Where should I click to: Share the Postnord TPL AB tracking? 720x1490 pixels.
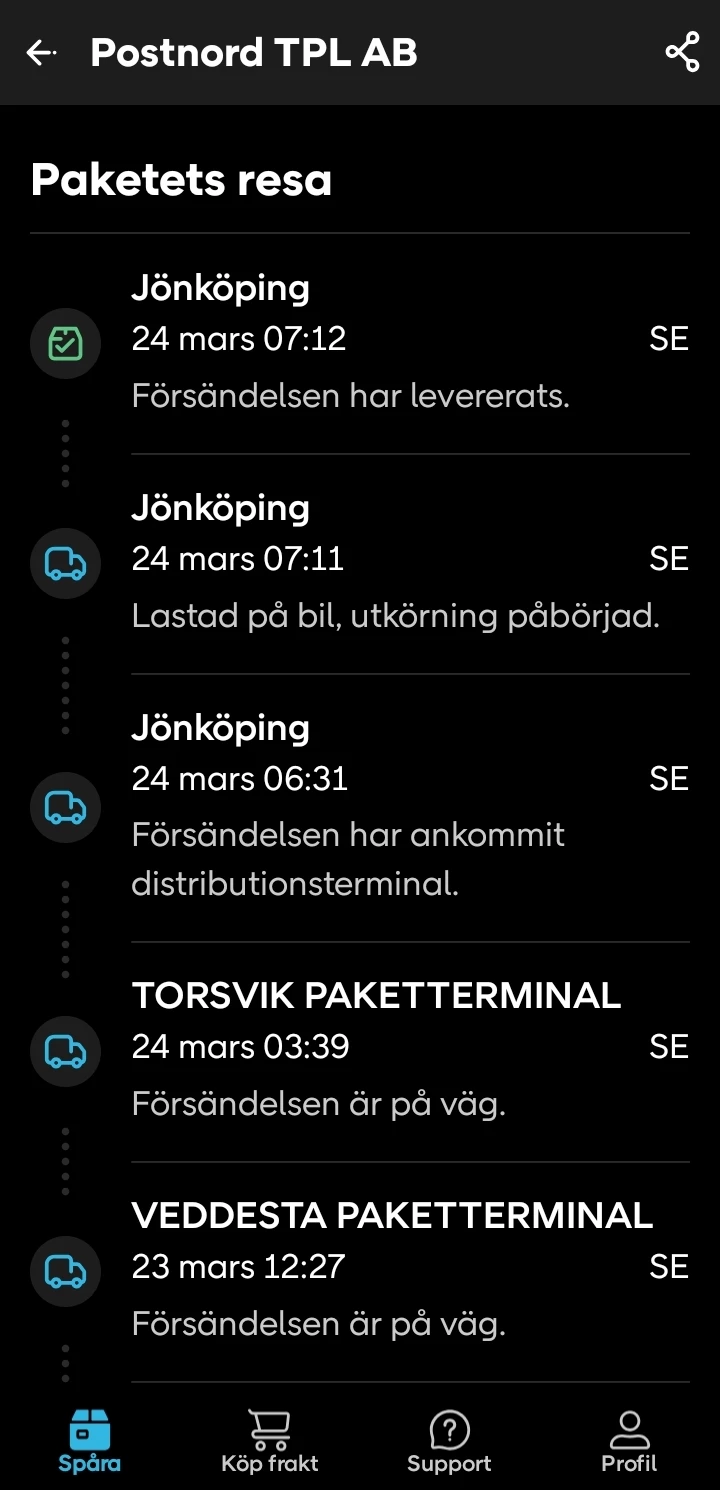point(682,53)
